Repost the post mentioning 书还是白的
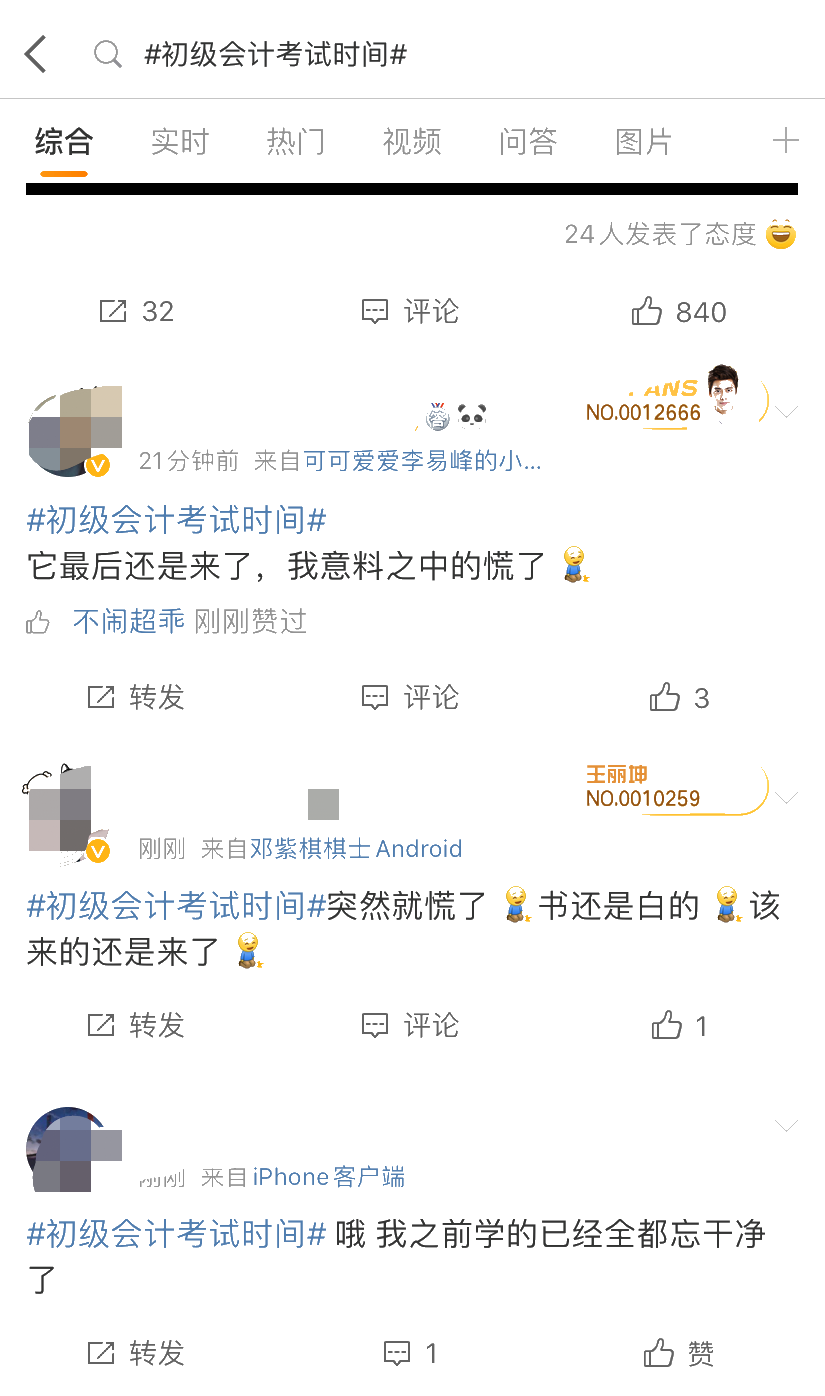 click(x=136, y=1025)
